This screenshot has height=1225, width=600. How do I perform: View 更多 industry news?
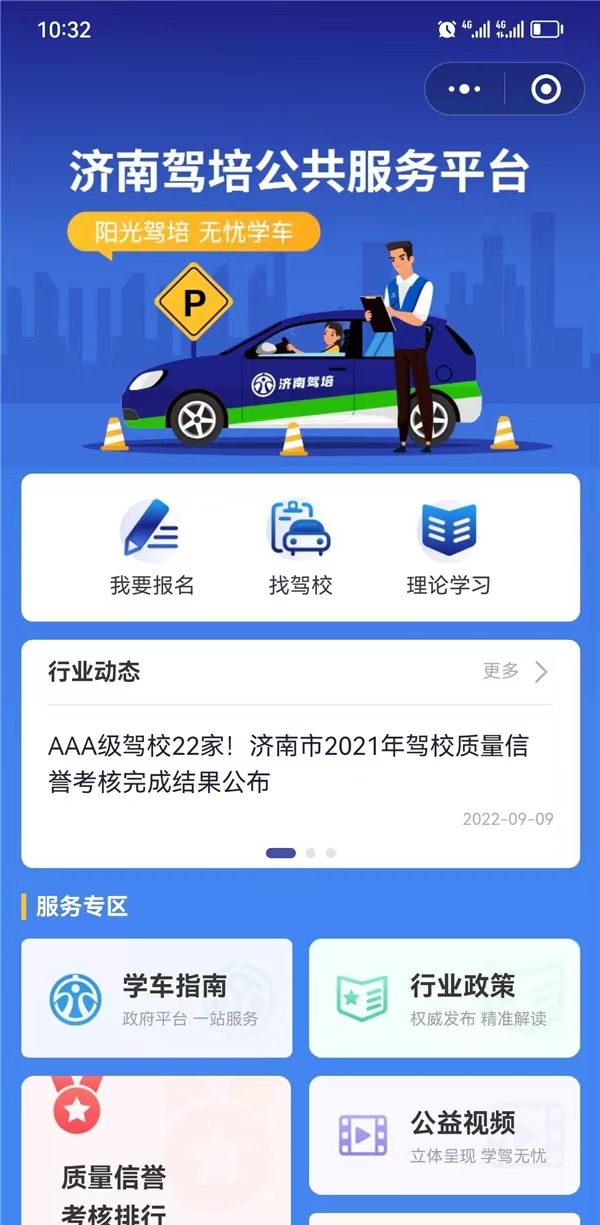click(516, 671)
